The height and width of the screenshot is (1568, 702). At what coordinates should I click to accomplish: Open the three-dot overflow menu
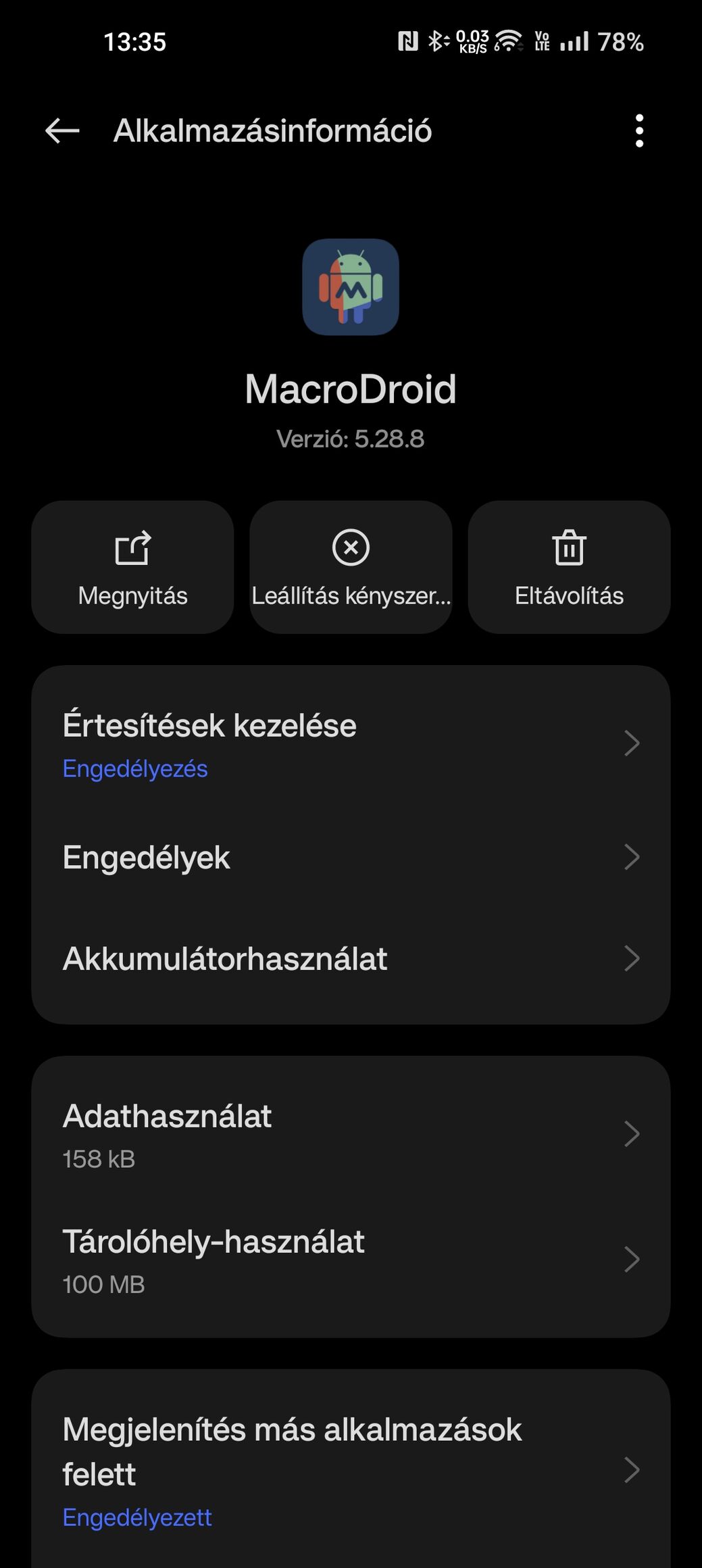point(638,130)
